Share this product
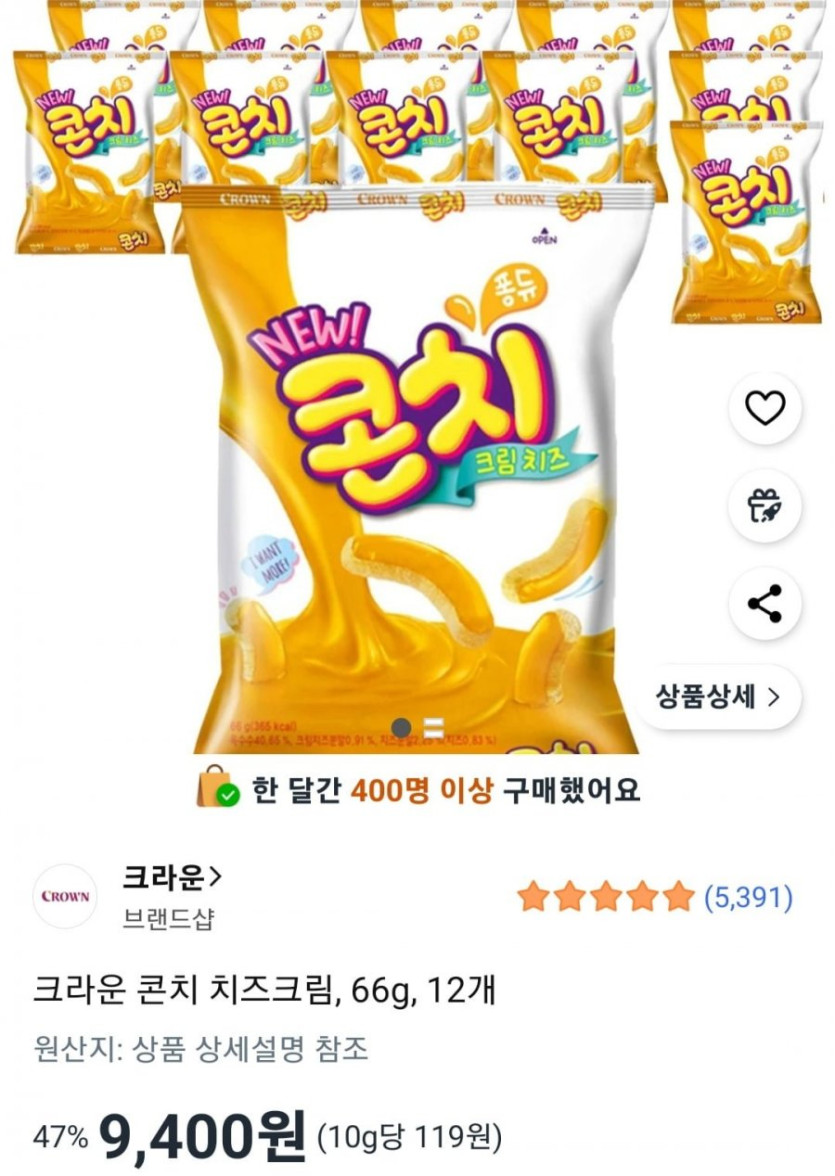Screen dimensions: 835x1176 point(765,604)
